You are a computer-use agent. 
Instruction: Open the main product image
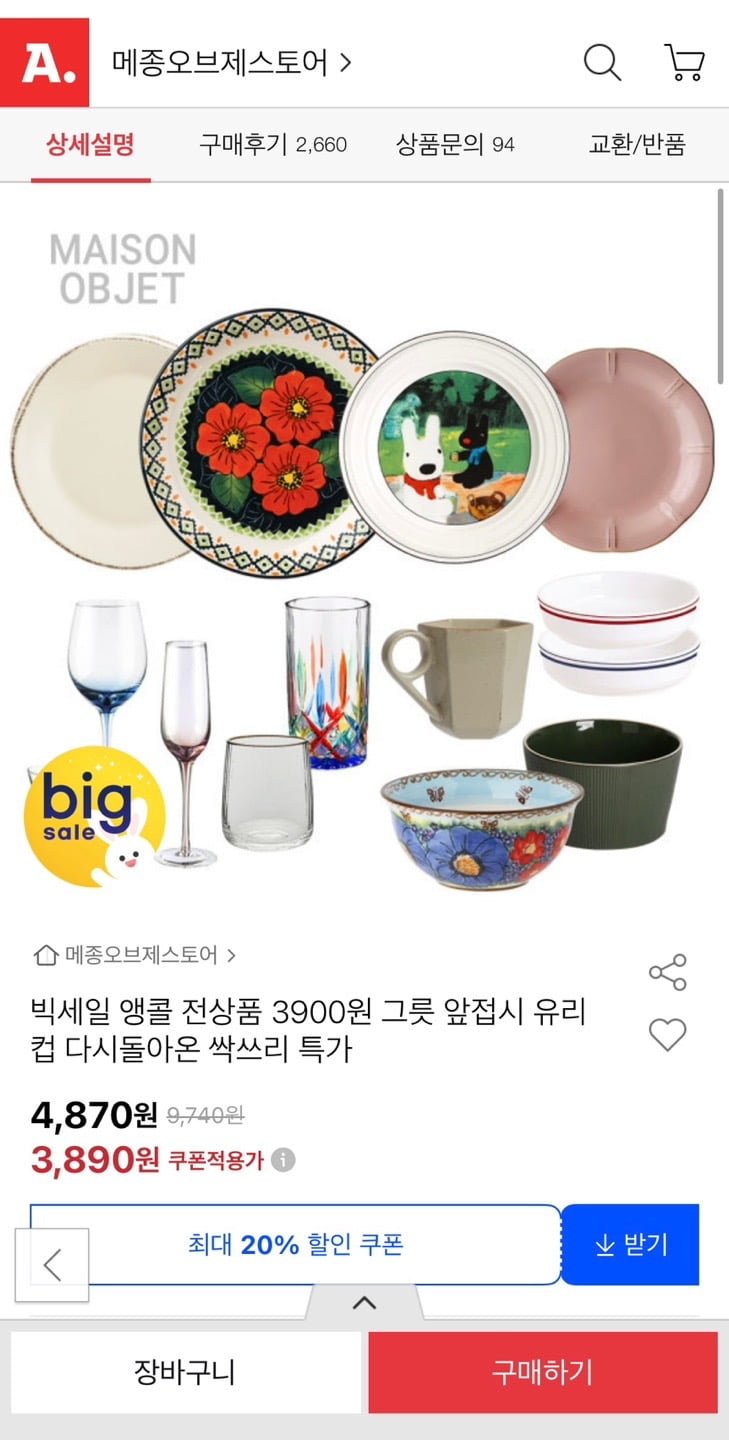[364, 560]
